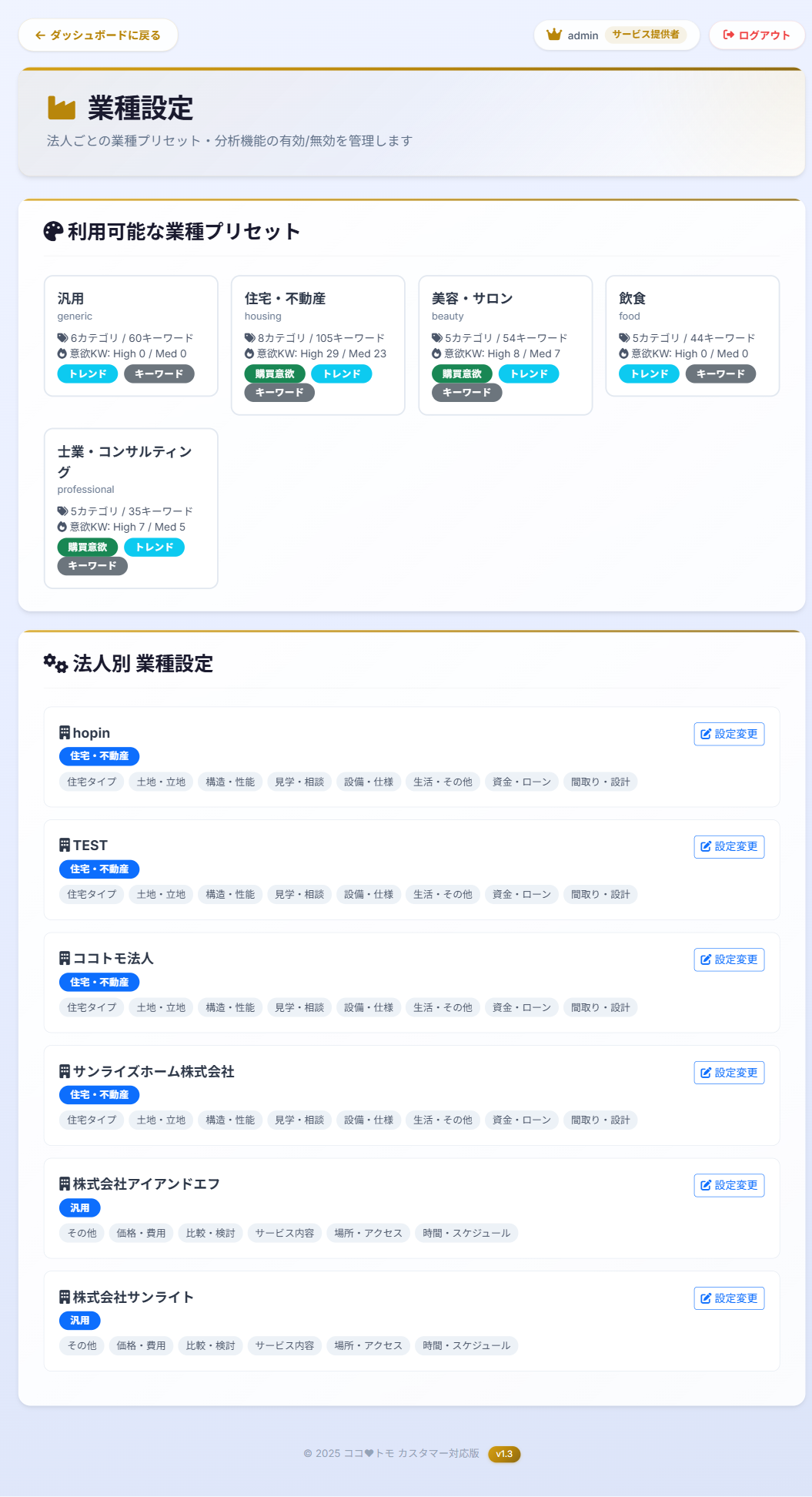
Task: Select 時間・スケジュール chip under 株式会社アイアンドエフ
Action: [x=466, y=1233]
